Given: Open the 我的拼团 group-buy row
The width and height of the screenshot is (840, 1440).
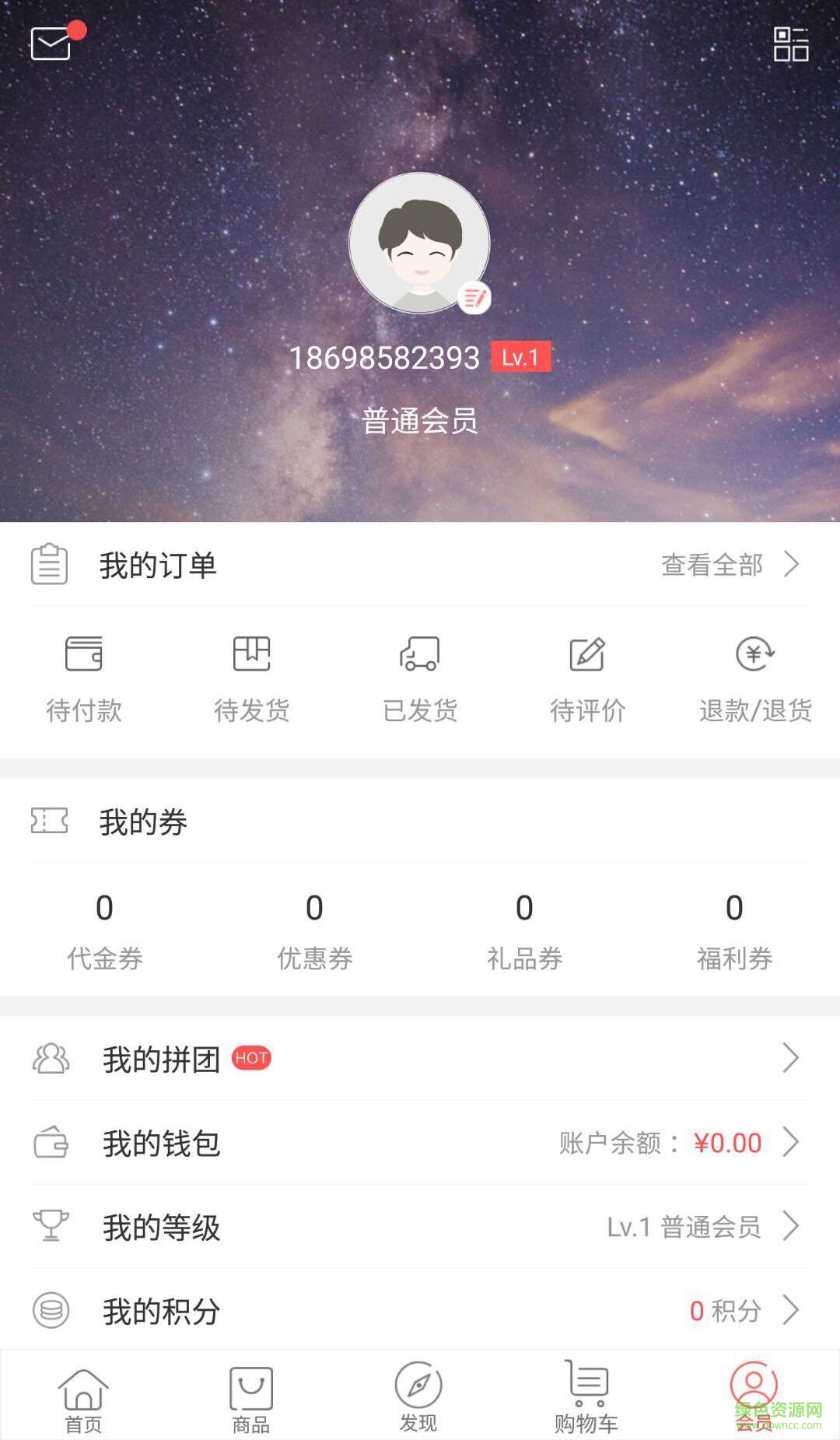Looking at the screenshot, I should [420, 1059].
